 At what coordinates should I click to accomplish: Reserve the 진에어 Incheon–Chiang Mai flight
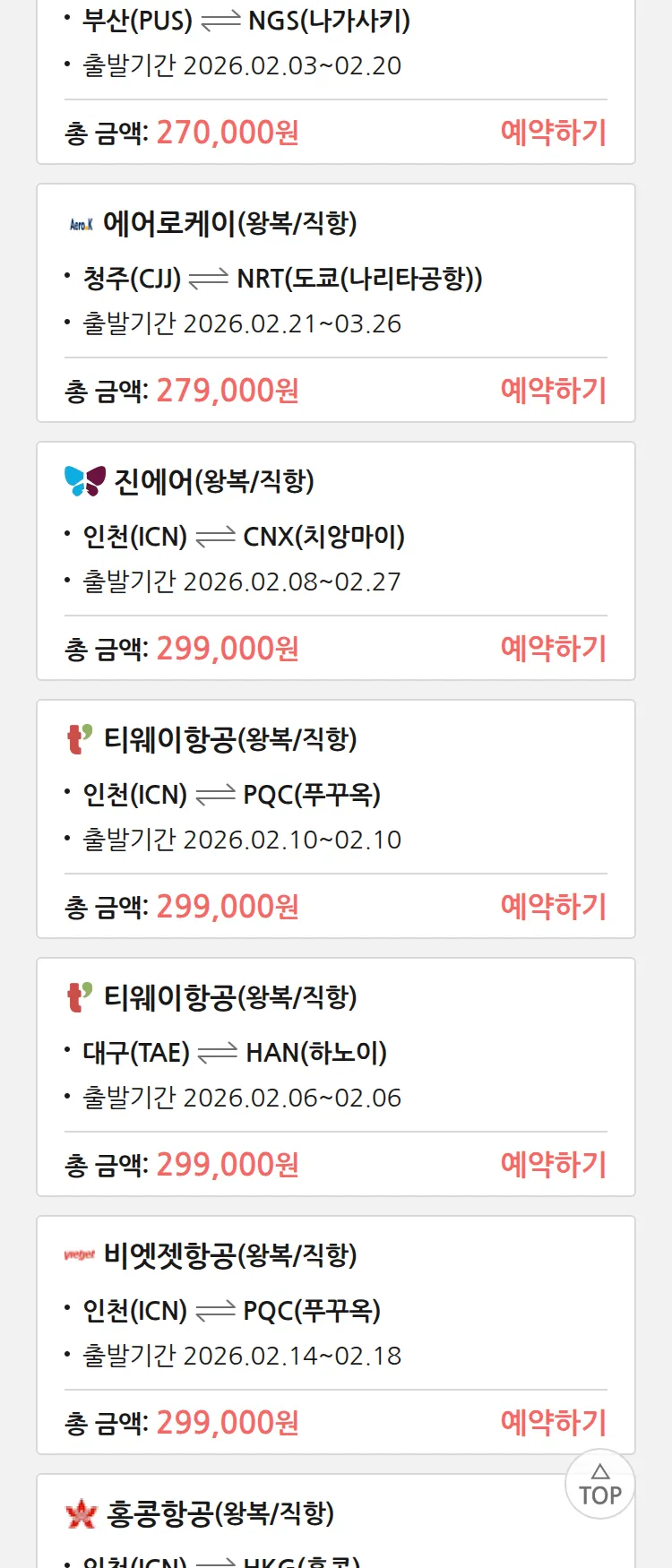553,649
